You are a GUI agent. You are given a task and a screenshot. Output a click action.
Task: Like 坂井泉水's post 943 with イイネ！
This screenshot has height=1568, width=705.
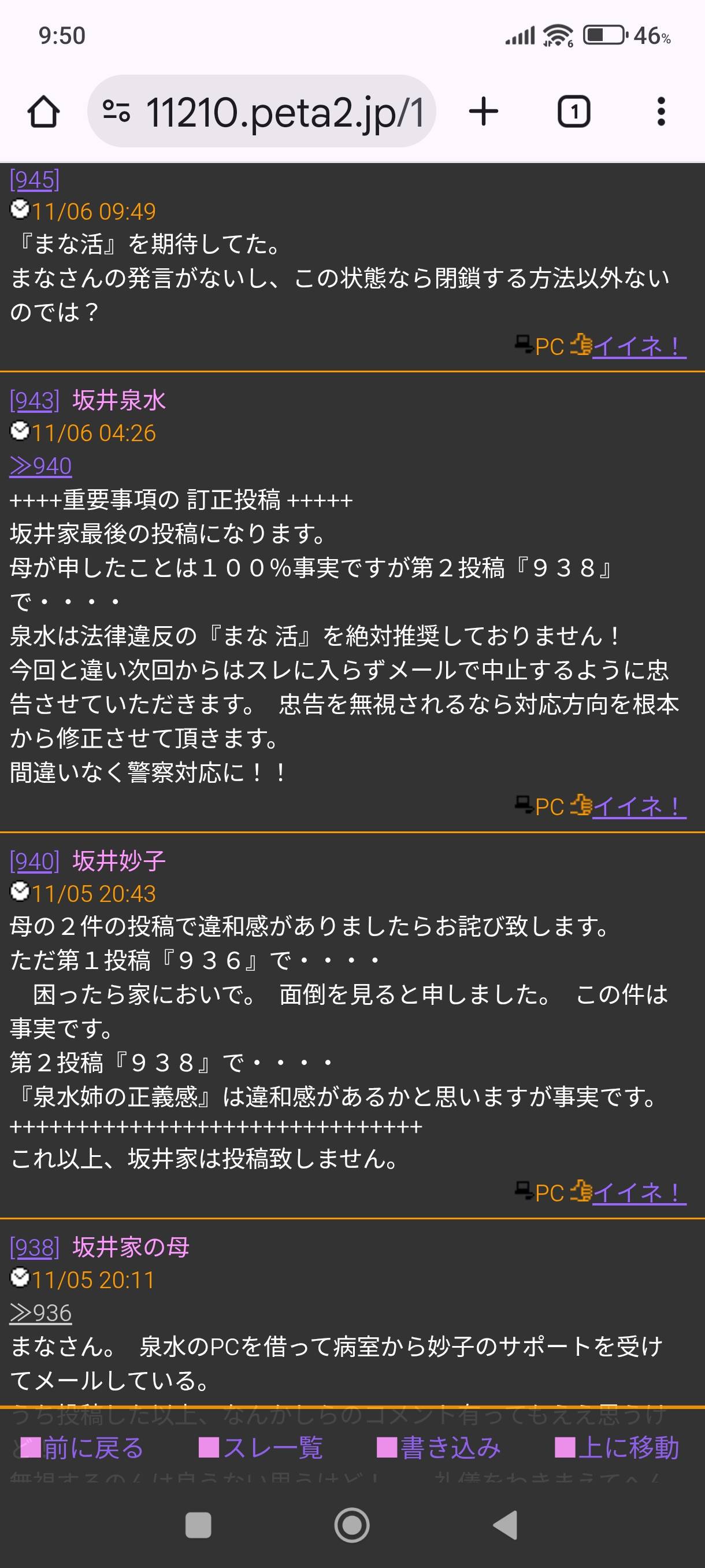[x=638, y=807]
